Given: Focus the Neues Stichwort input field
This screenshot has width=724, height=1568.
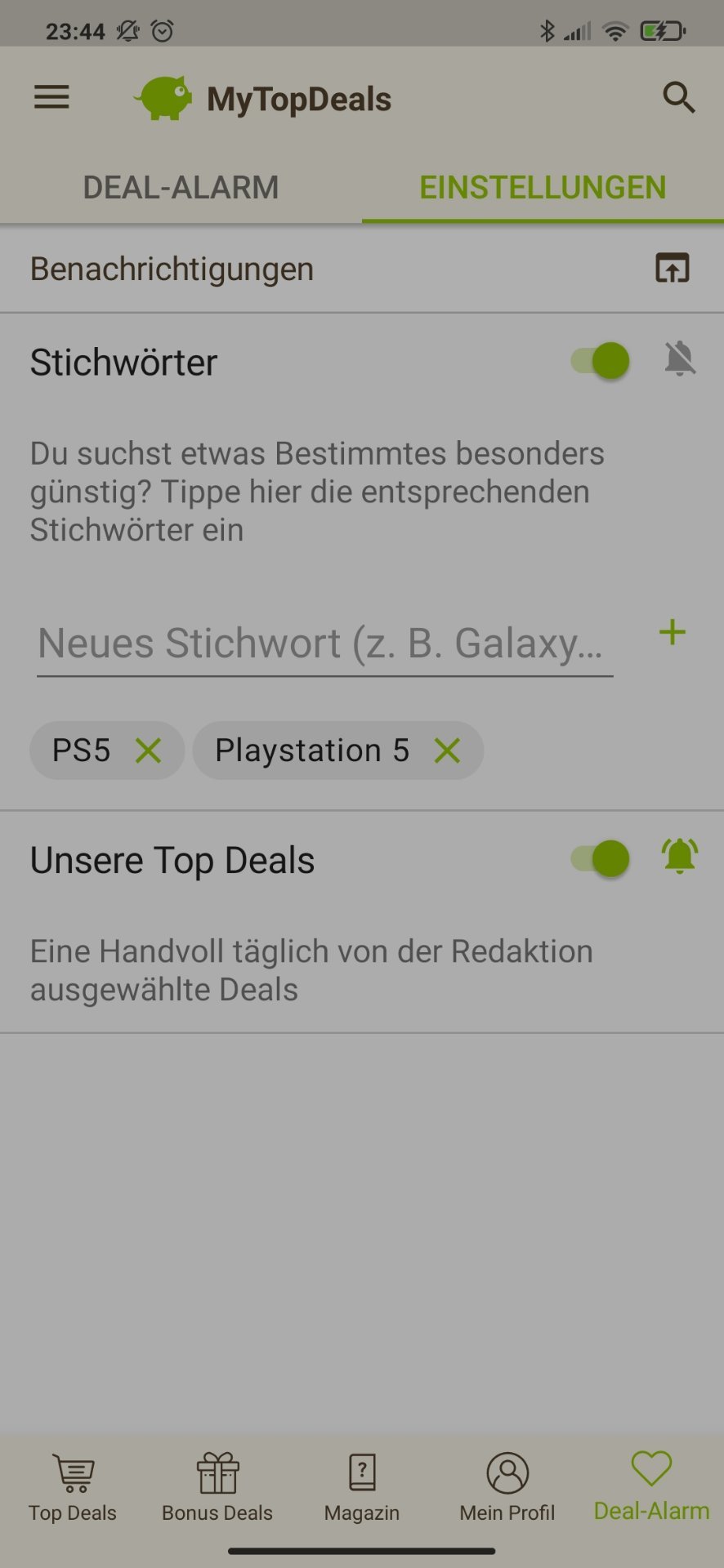Looking at the screenshot, I should click(324, 644).
